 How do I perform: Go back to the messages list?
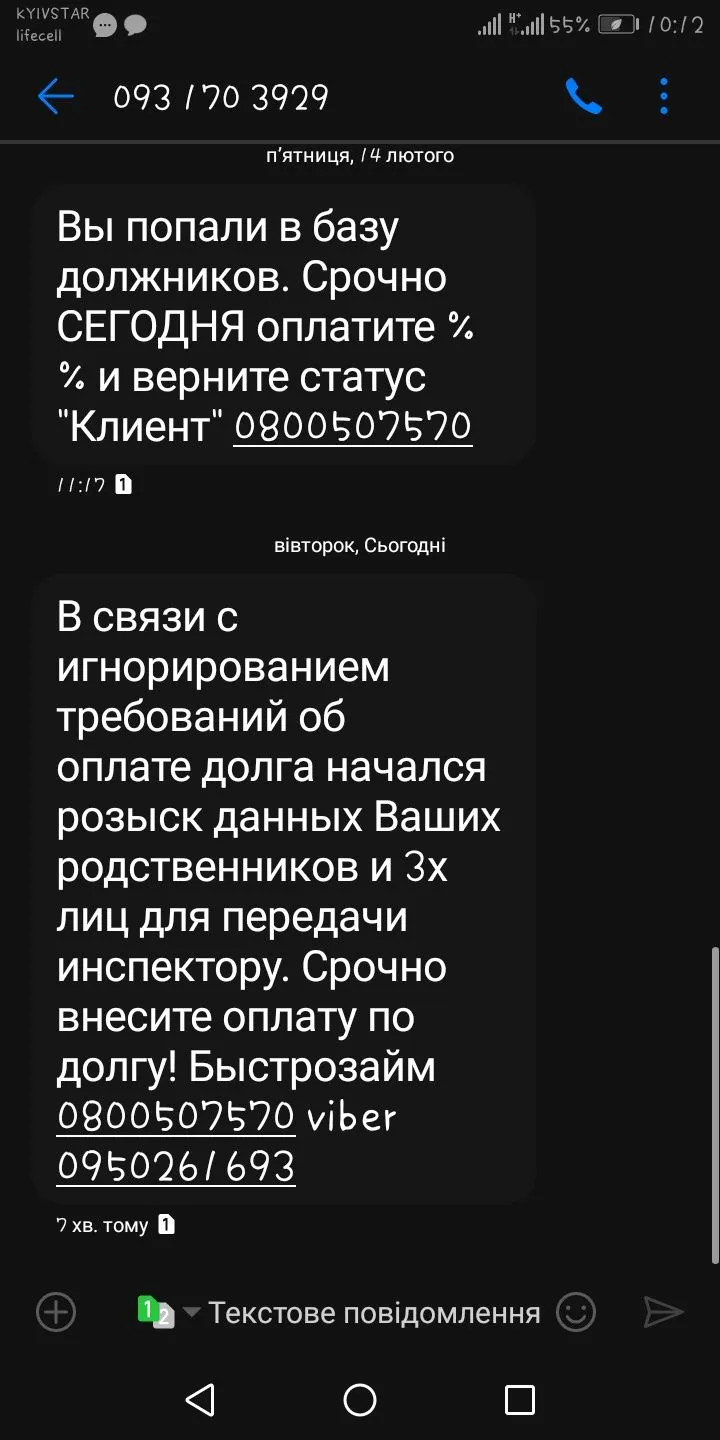56,97
